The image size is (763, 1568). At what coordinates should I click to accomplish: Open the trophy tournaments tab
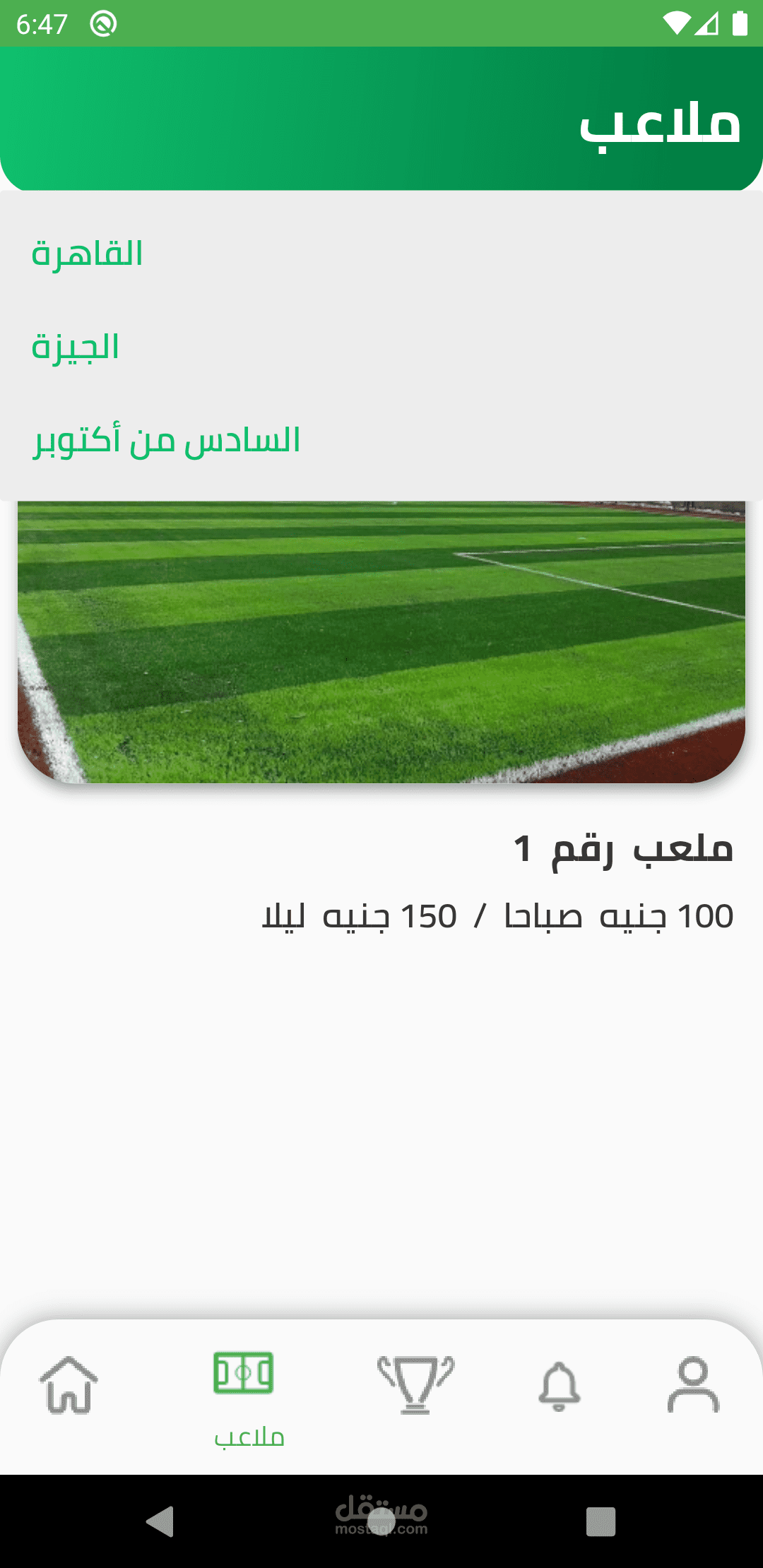(x=416, y=1385)
